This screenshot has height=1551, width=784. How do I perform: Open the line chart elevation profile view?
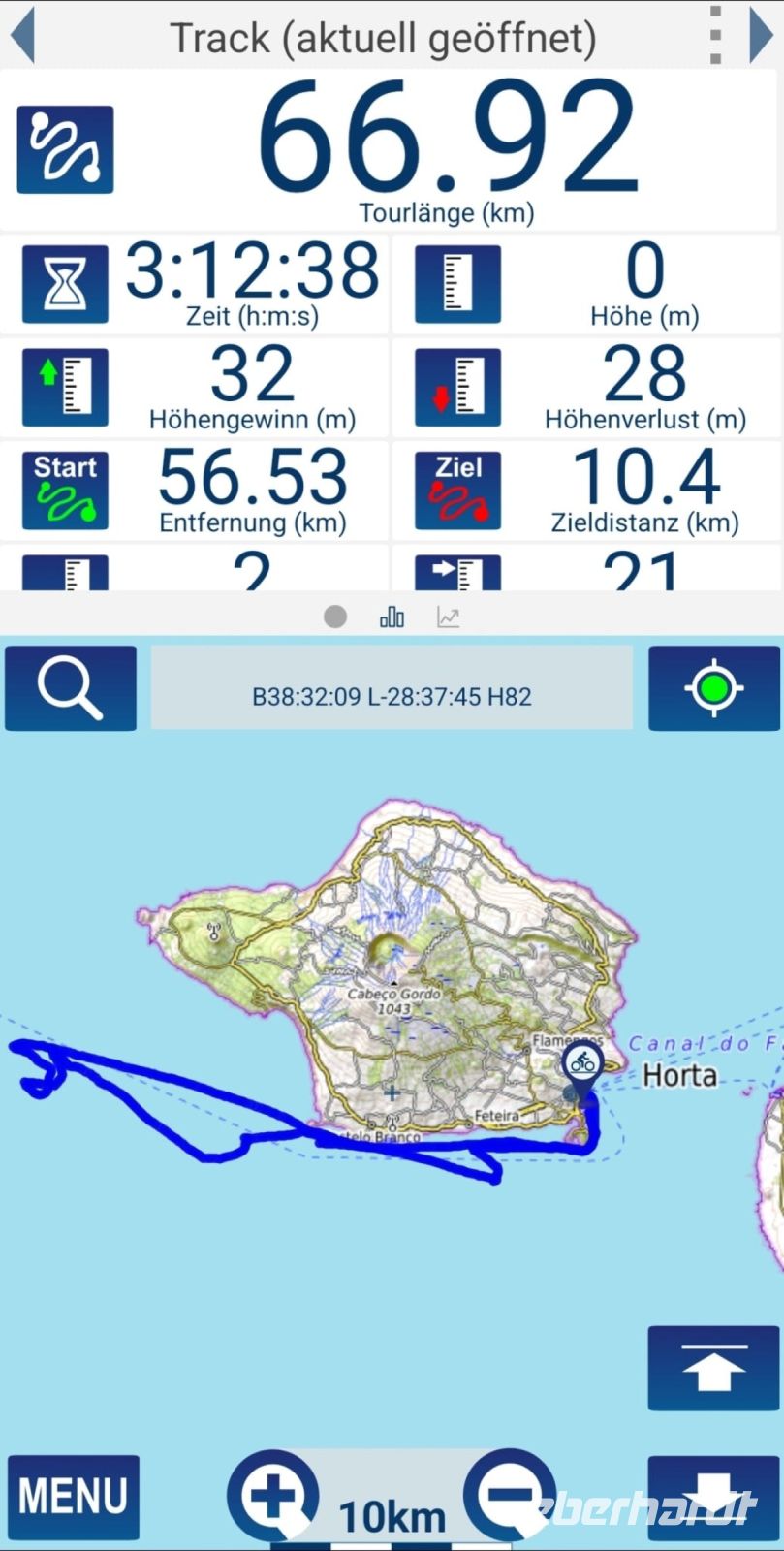(448, 616)
